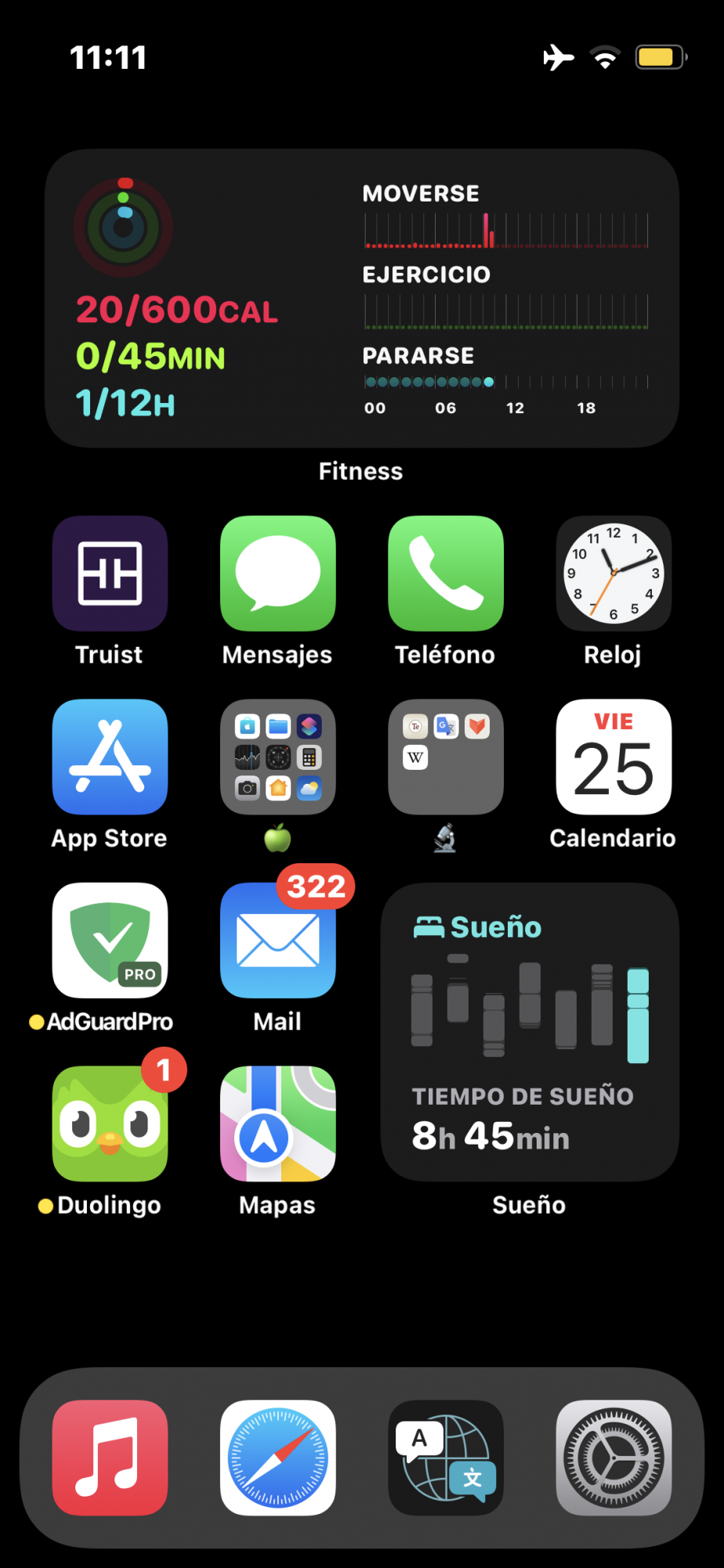
Task: Open Mensajes app
Action: click(x=277, y=574)
